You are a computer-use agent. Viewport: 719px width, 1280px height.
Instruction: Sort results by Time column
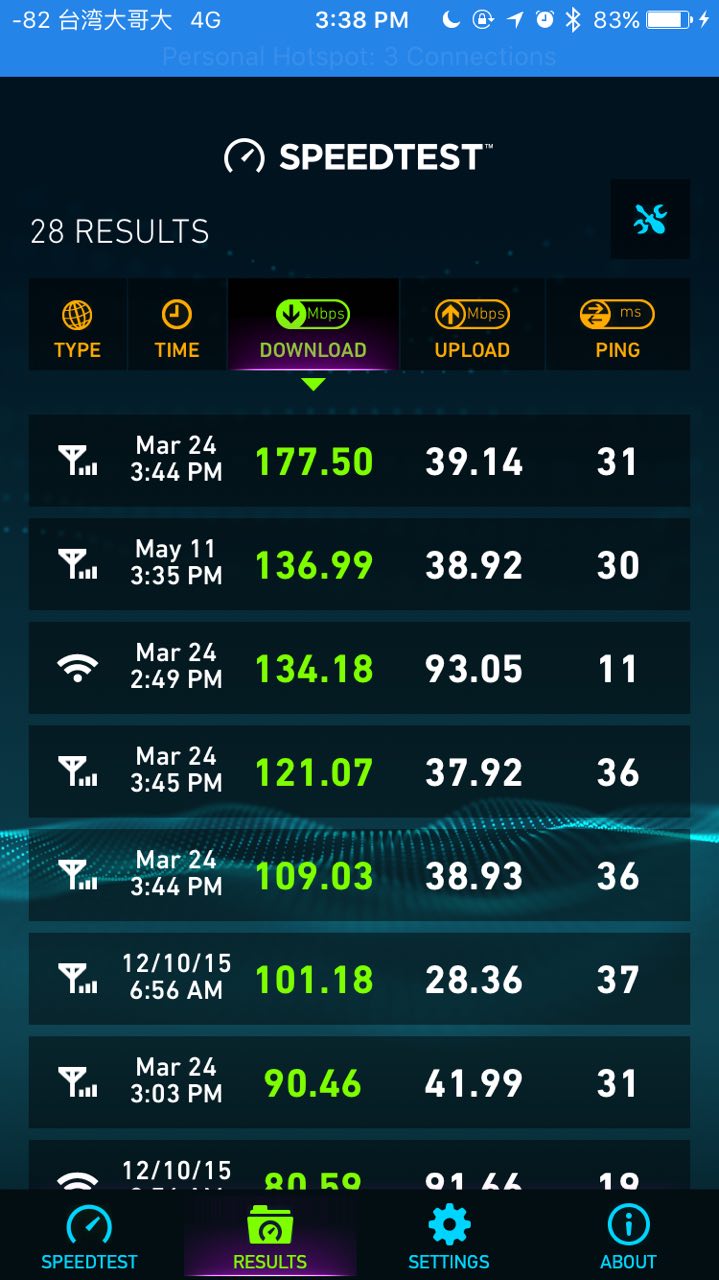coord(177,329)
